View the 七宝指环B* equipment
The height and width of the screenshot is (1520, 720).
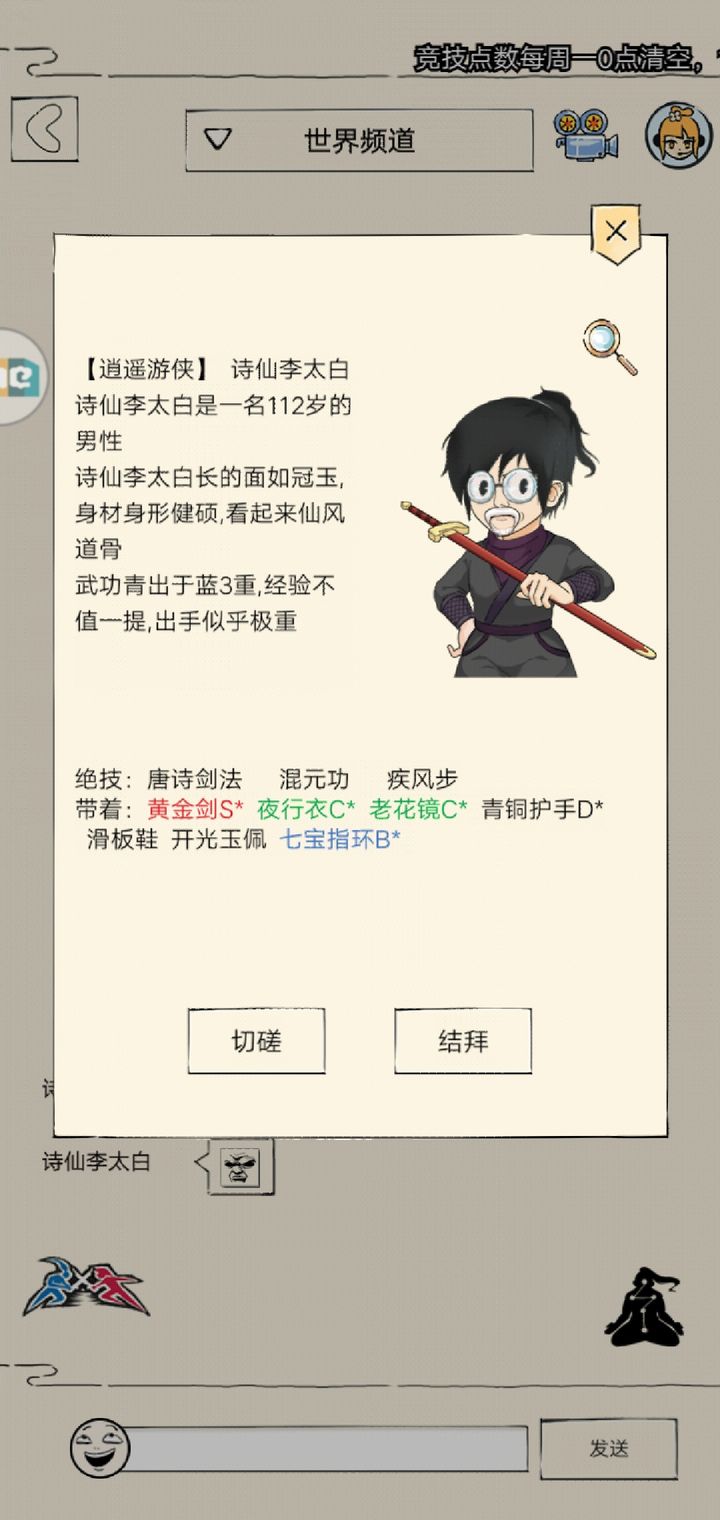[x=340, y=839]
